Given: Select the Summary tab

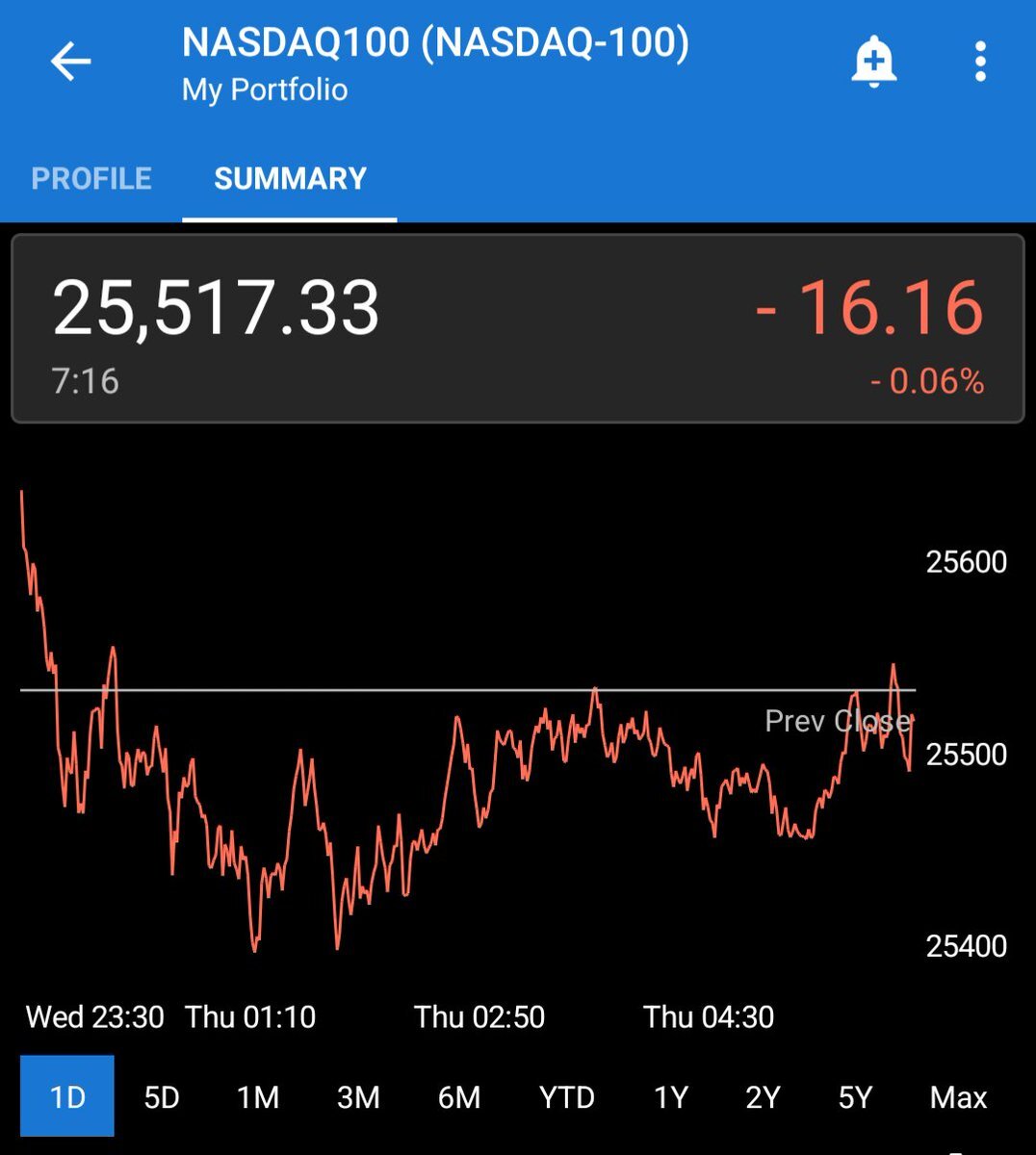Looking at the screenshot, I should (290, 179).
